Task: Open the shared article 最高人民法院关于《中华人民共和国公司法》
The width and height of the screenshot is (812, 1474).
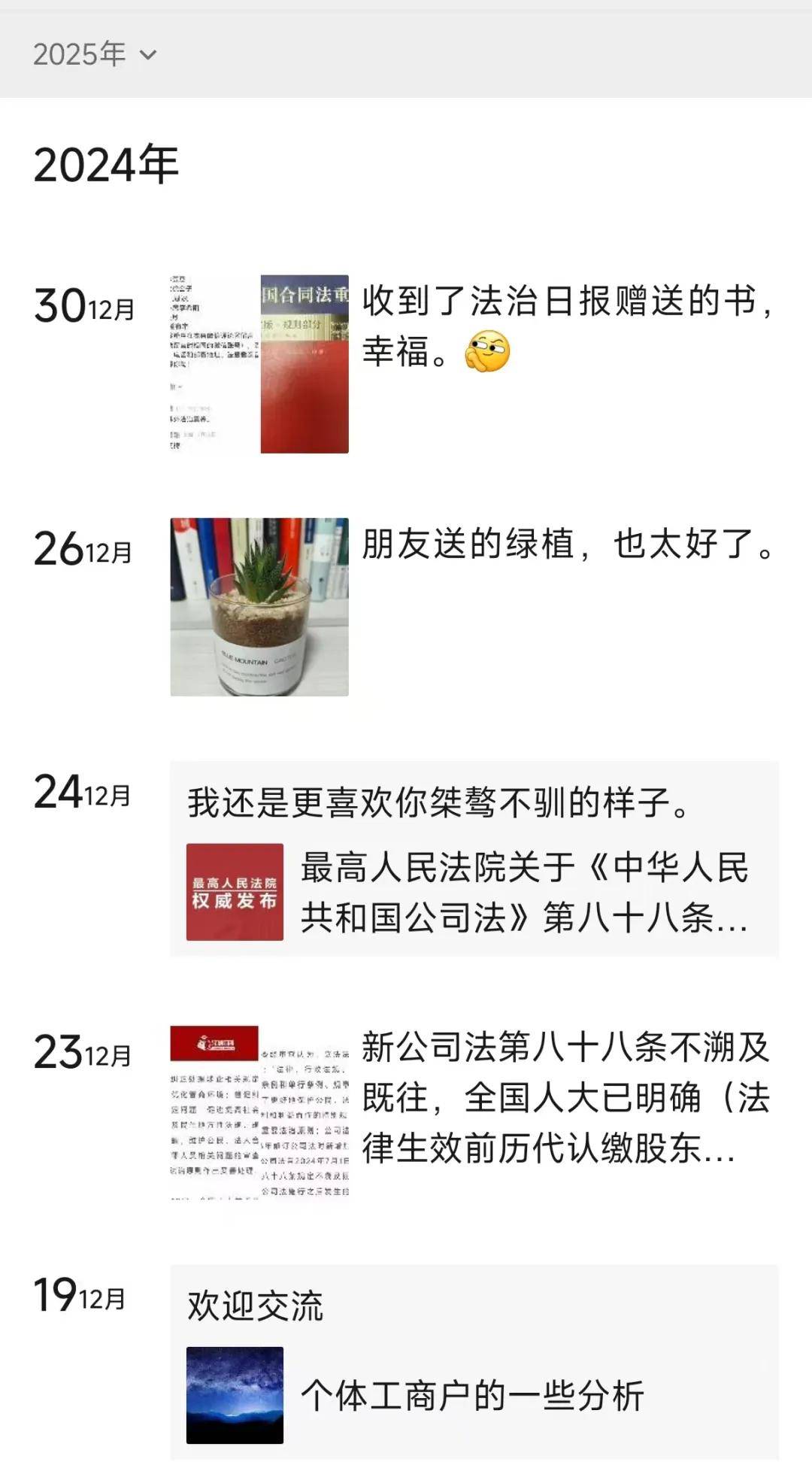Action: pyautogui.click(x=474, y=893)
